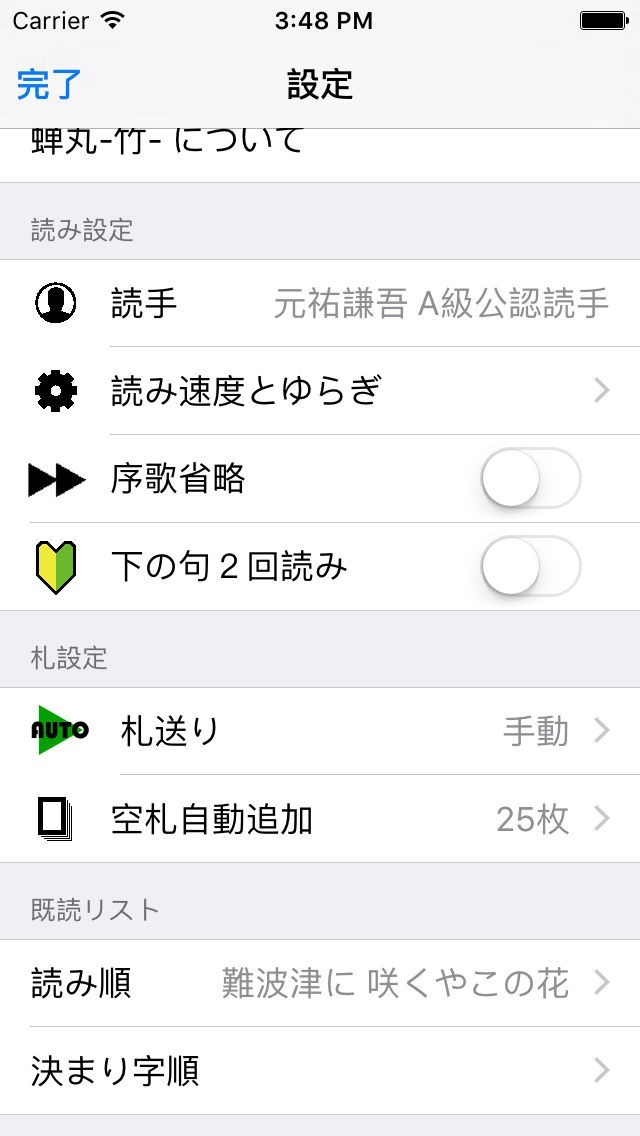This screenshot has height=1136, width=640.
Task: Open 読み速度とゆらぎ settings
Action: [320, 391]
